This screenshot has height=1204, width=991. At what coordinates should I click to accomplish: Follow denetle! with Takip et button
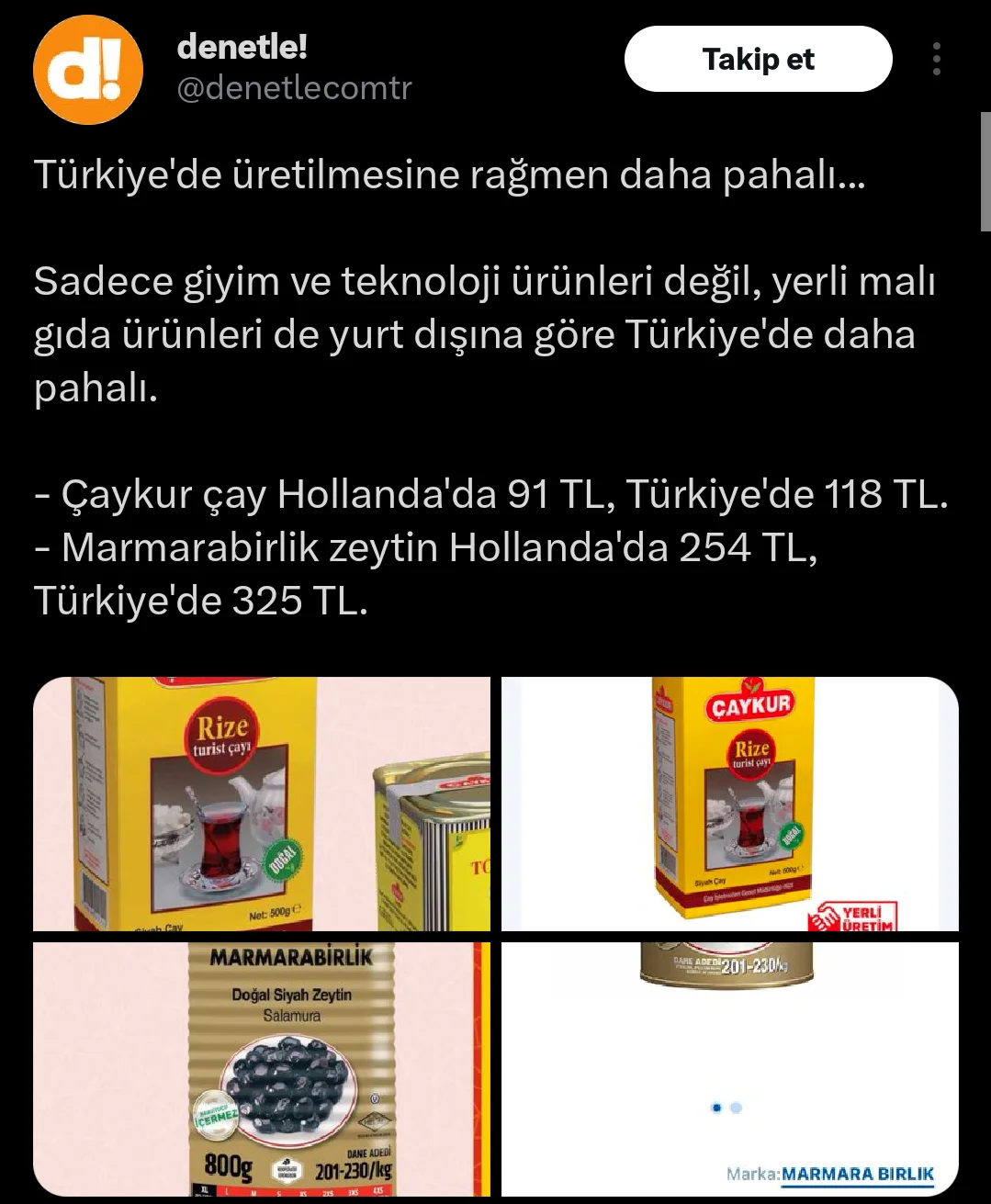point(758,60)
